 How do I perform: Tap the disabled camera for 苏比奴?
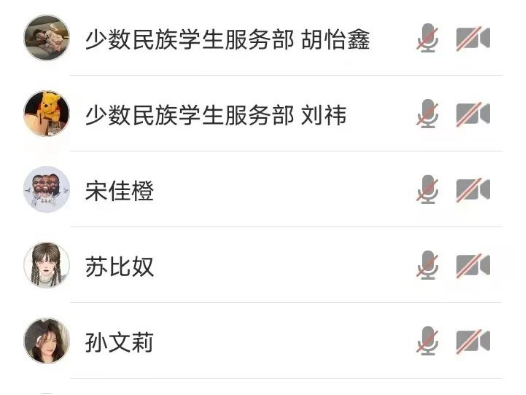[473, 266]
